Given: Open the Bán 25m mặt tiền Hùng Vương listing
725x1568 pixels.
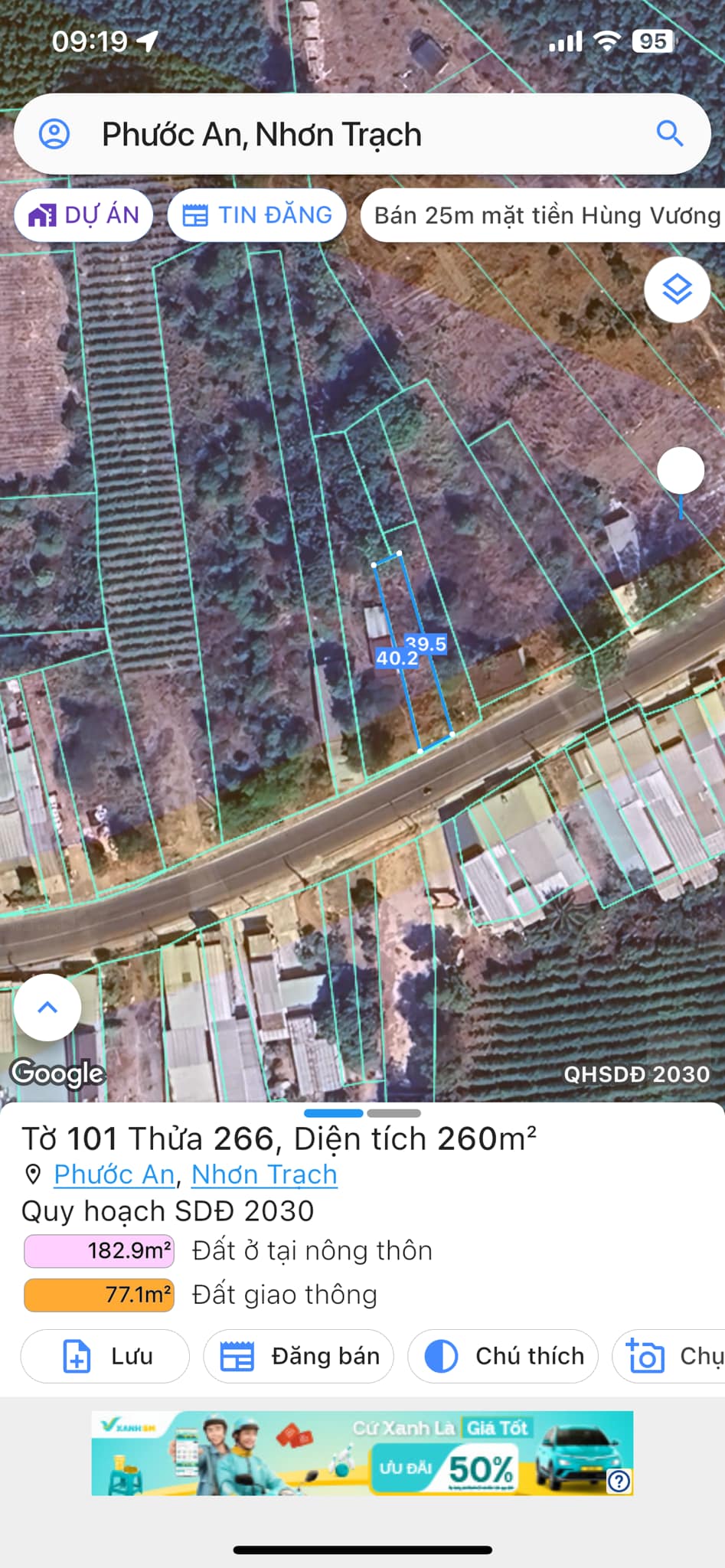Looking at the screenshot, I should [545, 215].
